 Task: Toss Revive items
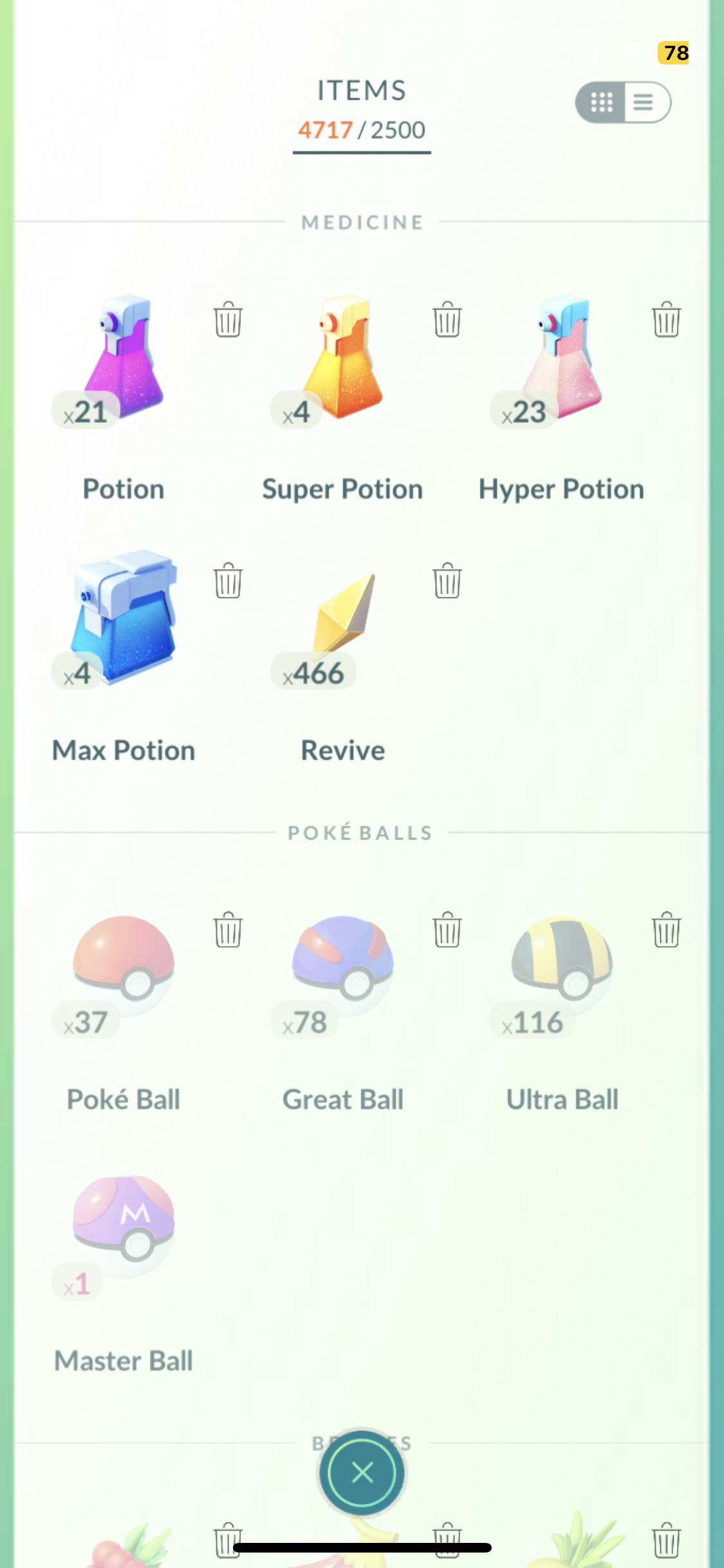pos(447,581)
